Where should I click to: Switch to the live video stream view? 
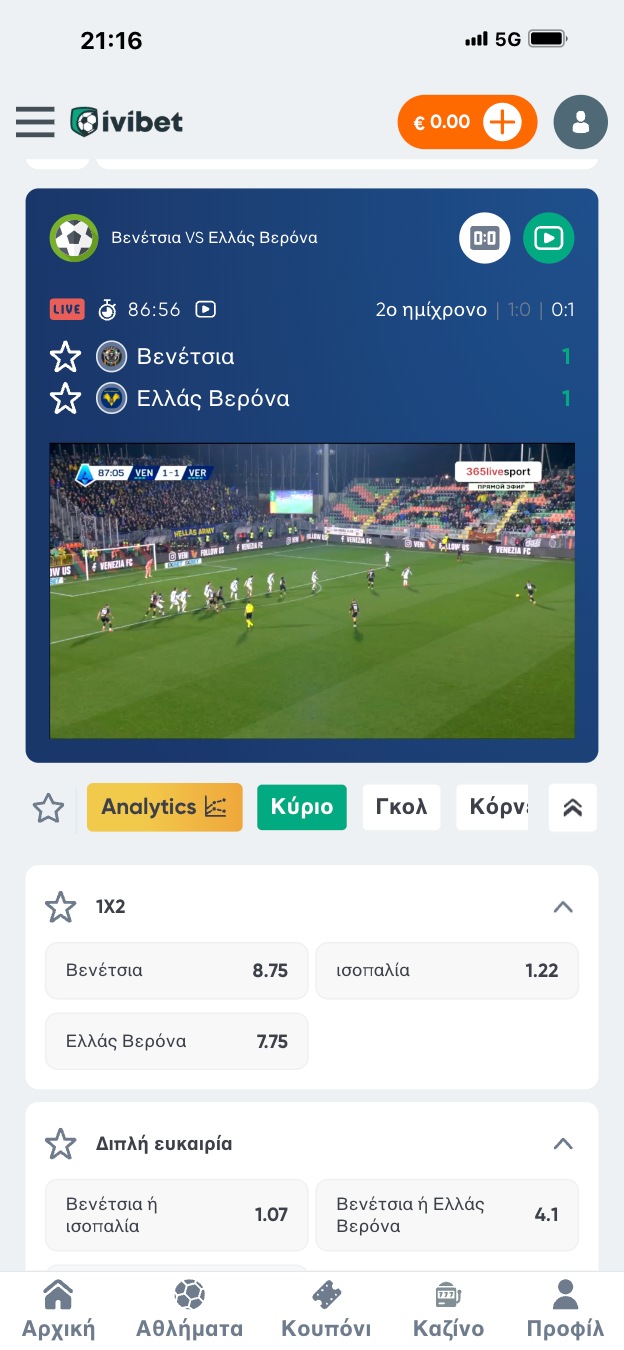point(548,238)
